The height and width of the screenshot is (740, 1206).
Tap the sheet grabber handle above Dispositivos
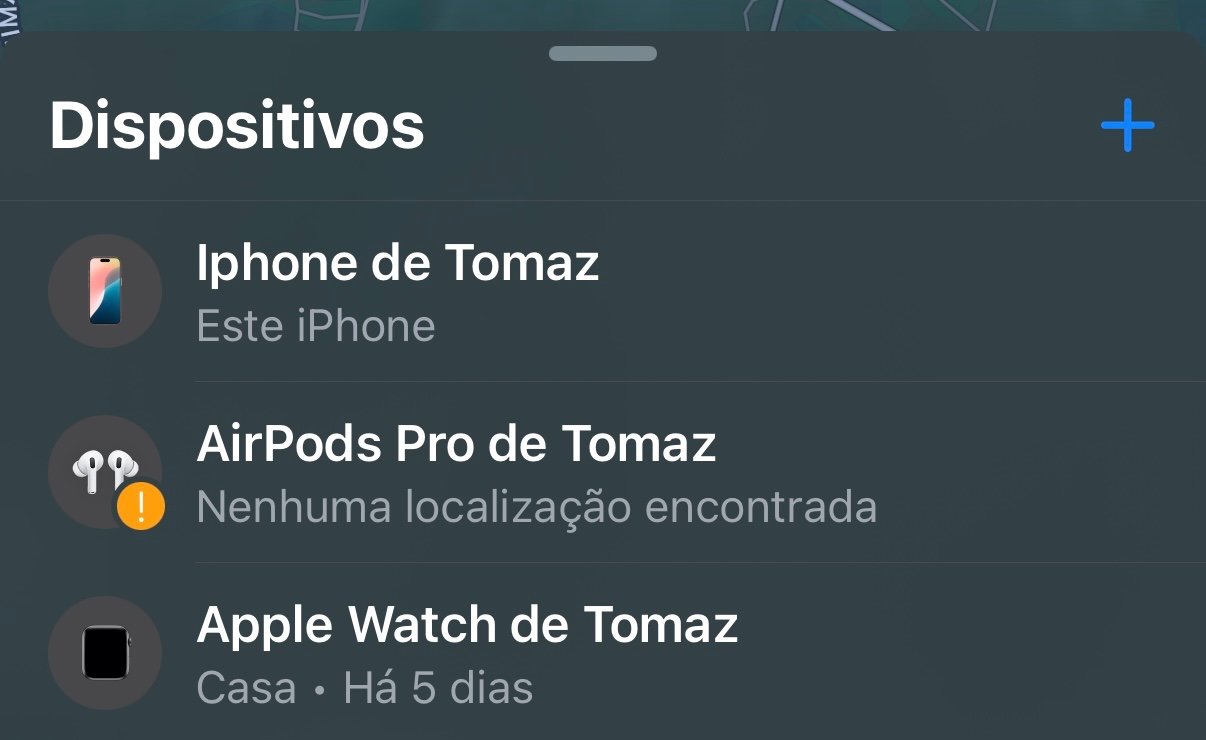[603, 54]
